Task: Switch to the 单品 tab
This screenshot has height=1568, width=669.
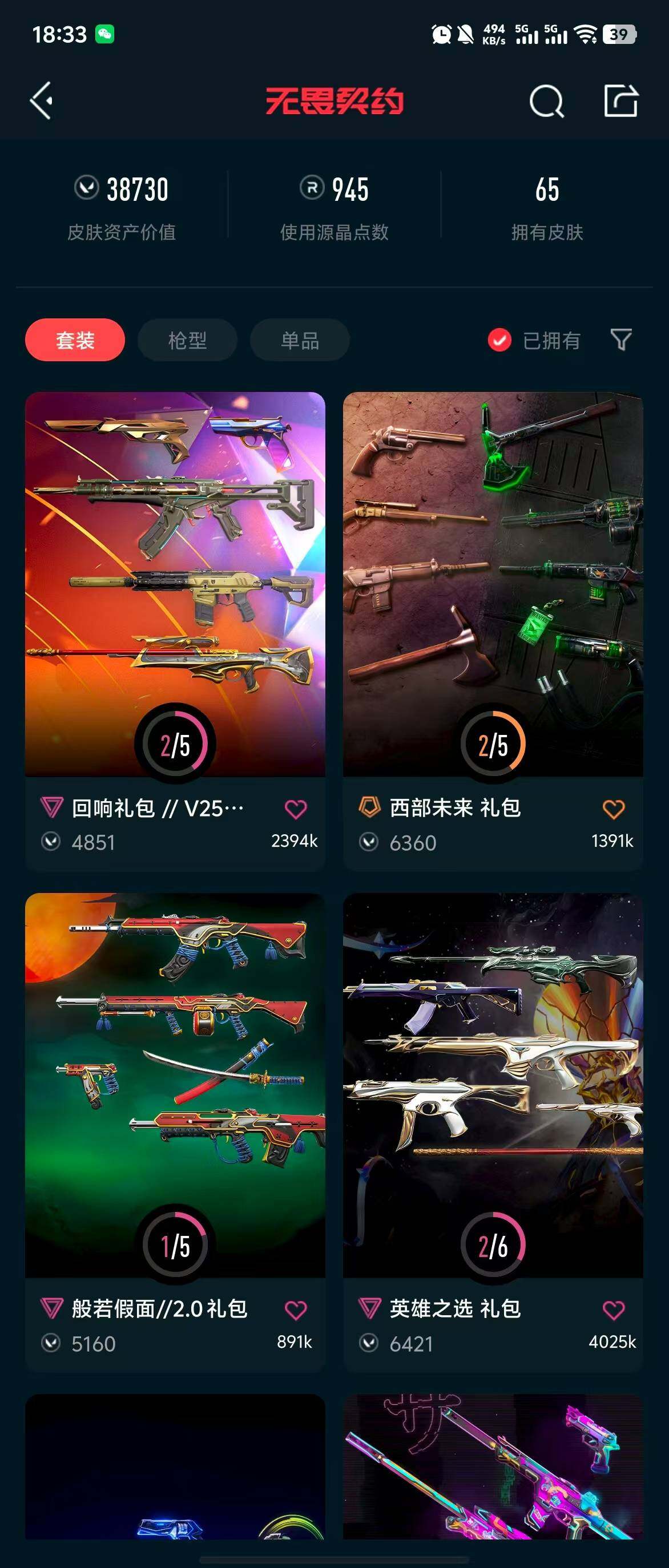Action: coord(300,340)
